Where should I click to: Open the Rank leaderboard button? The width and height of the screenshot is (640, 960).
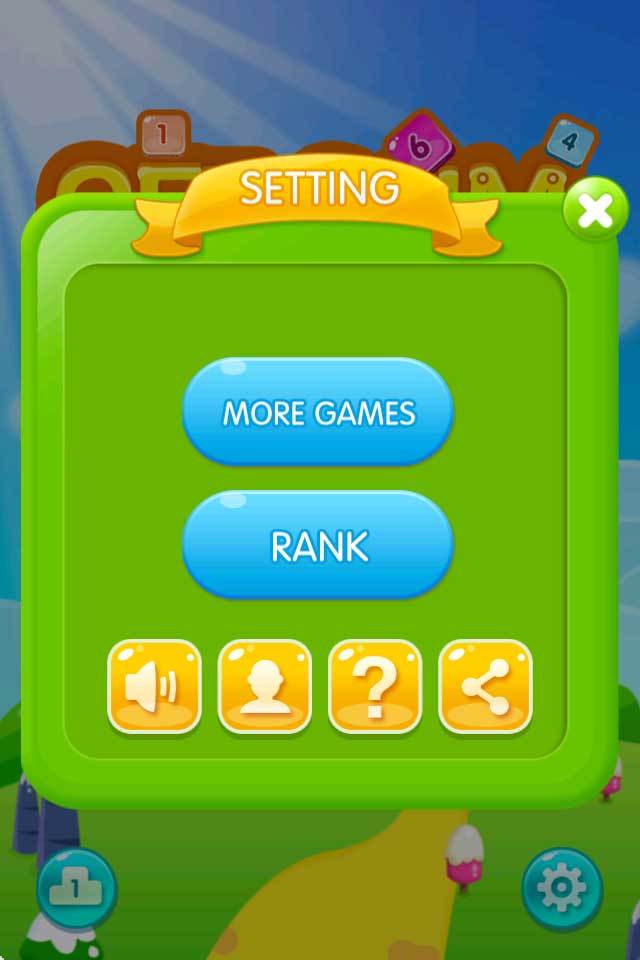pos(318,545)
